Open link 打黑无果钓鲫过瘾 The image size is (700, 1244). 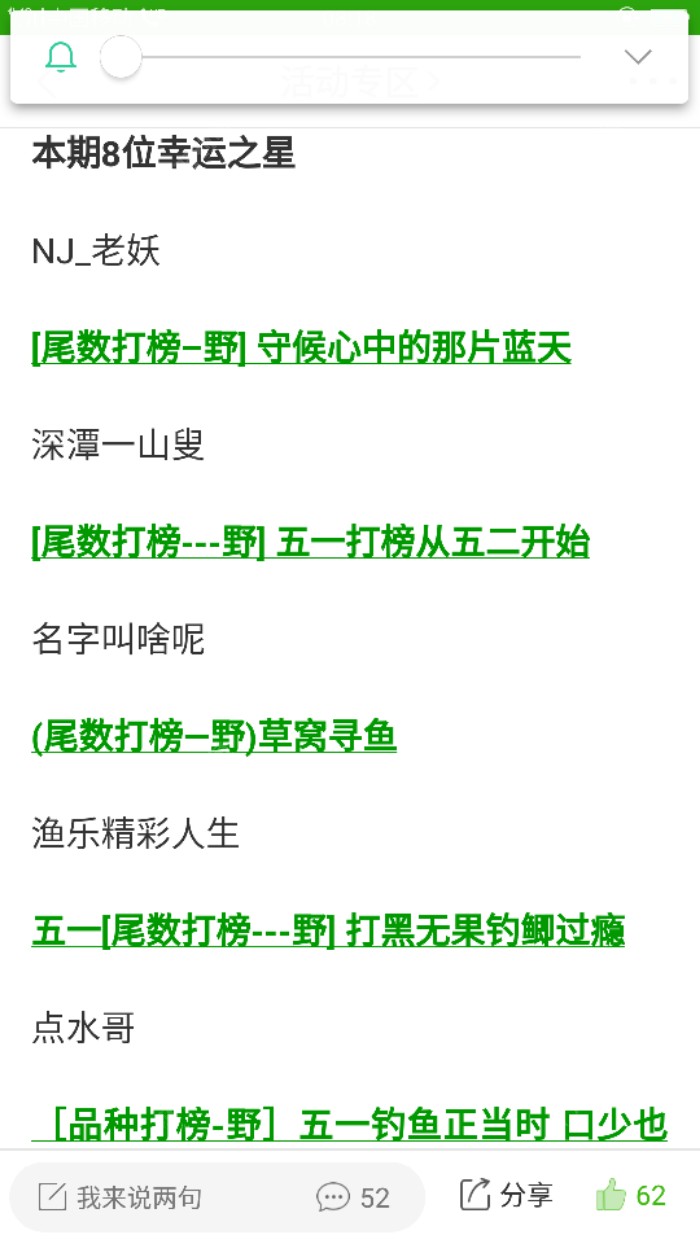[328, 932]
